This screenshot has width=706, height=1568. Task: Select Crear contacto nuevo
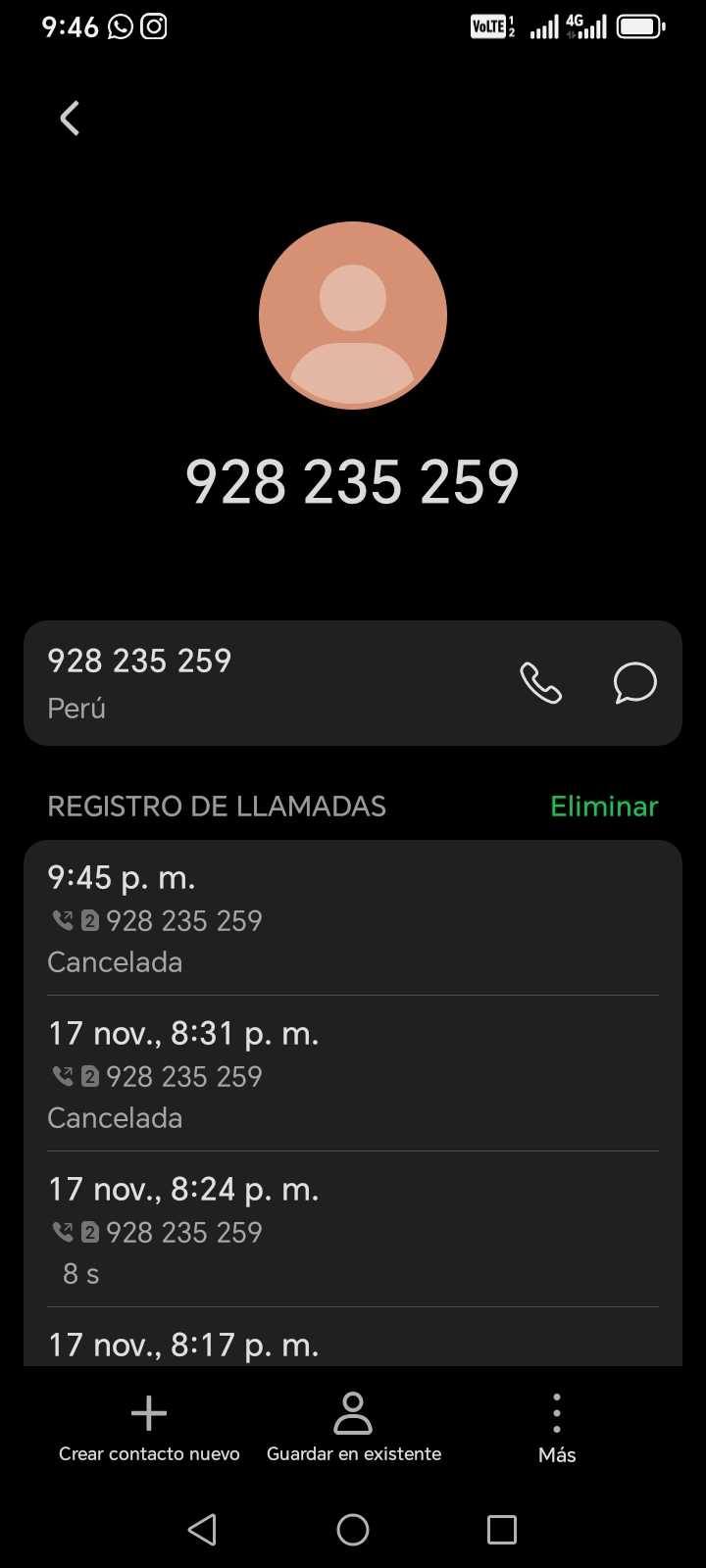coord(149,1429)
